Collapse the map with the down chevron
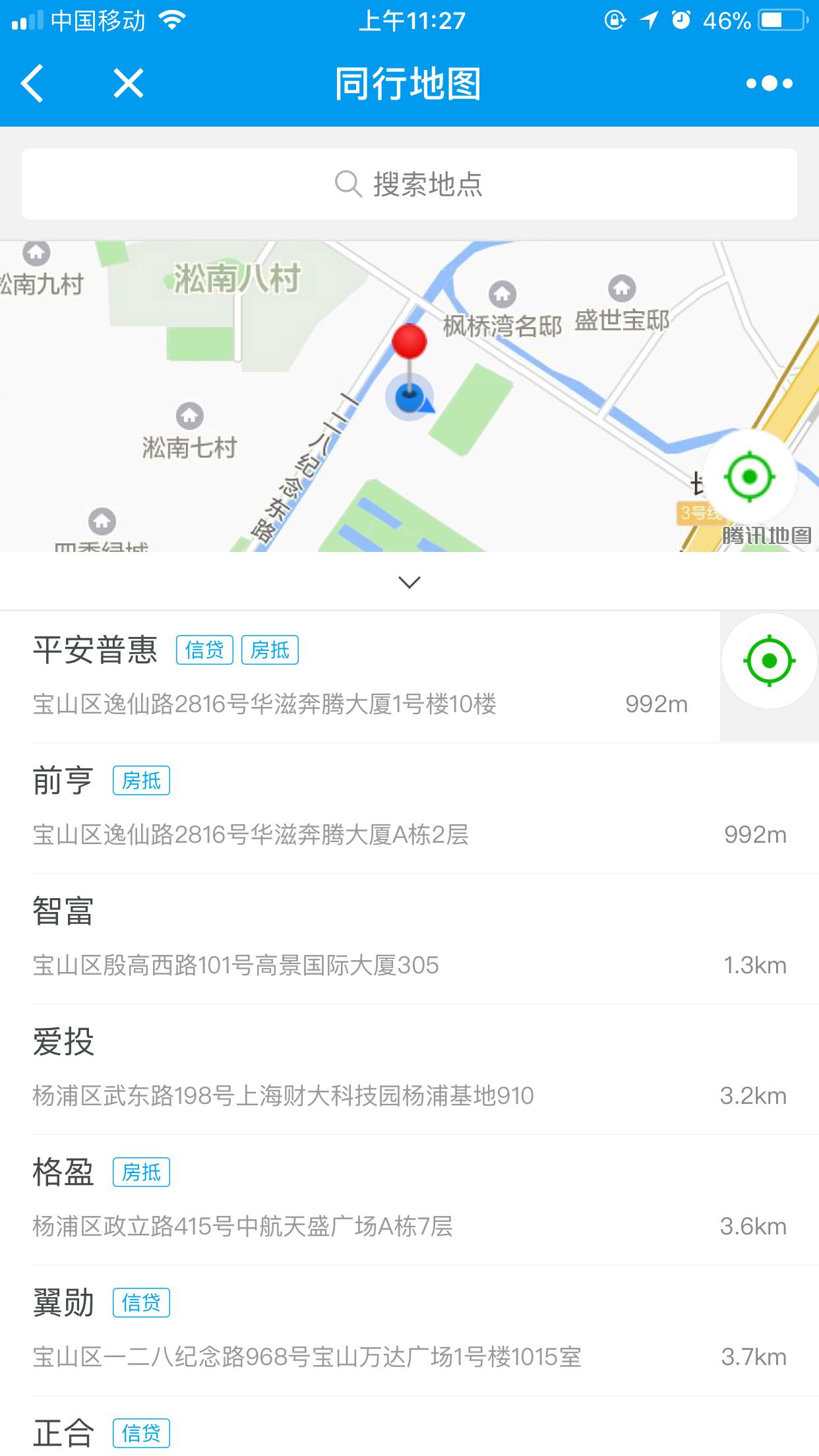The image size is (819, 1456). coord(409,582)
